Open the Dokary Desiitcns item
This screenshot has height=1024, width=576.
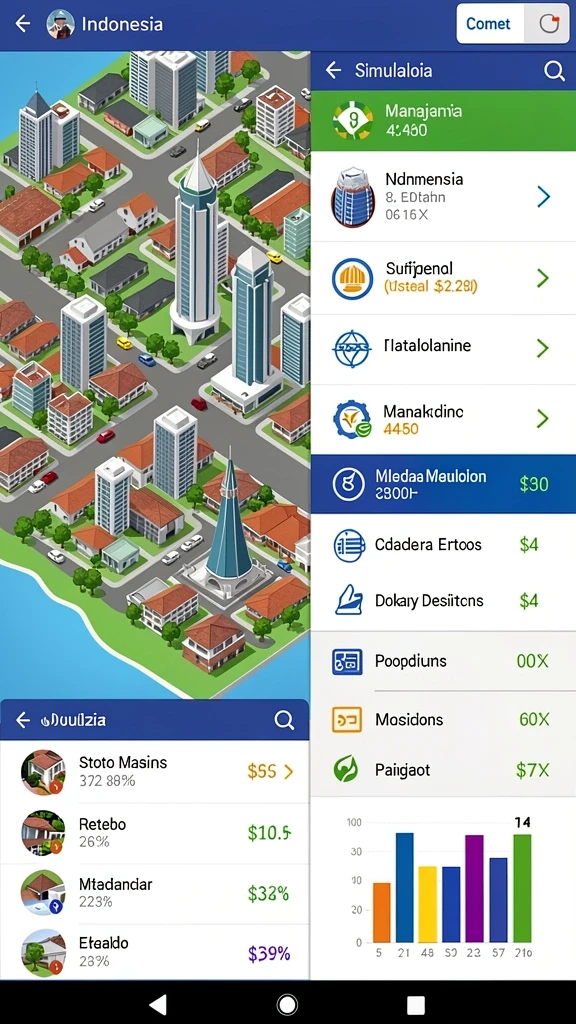(443, 600)
